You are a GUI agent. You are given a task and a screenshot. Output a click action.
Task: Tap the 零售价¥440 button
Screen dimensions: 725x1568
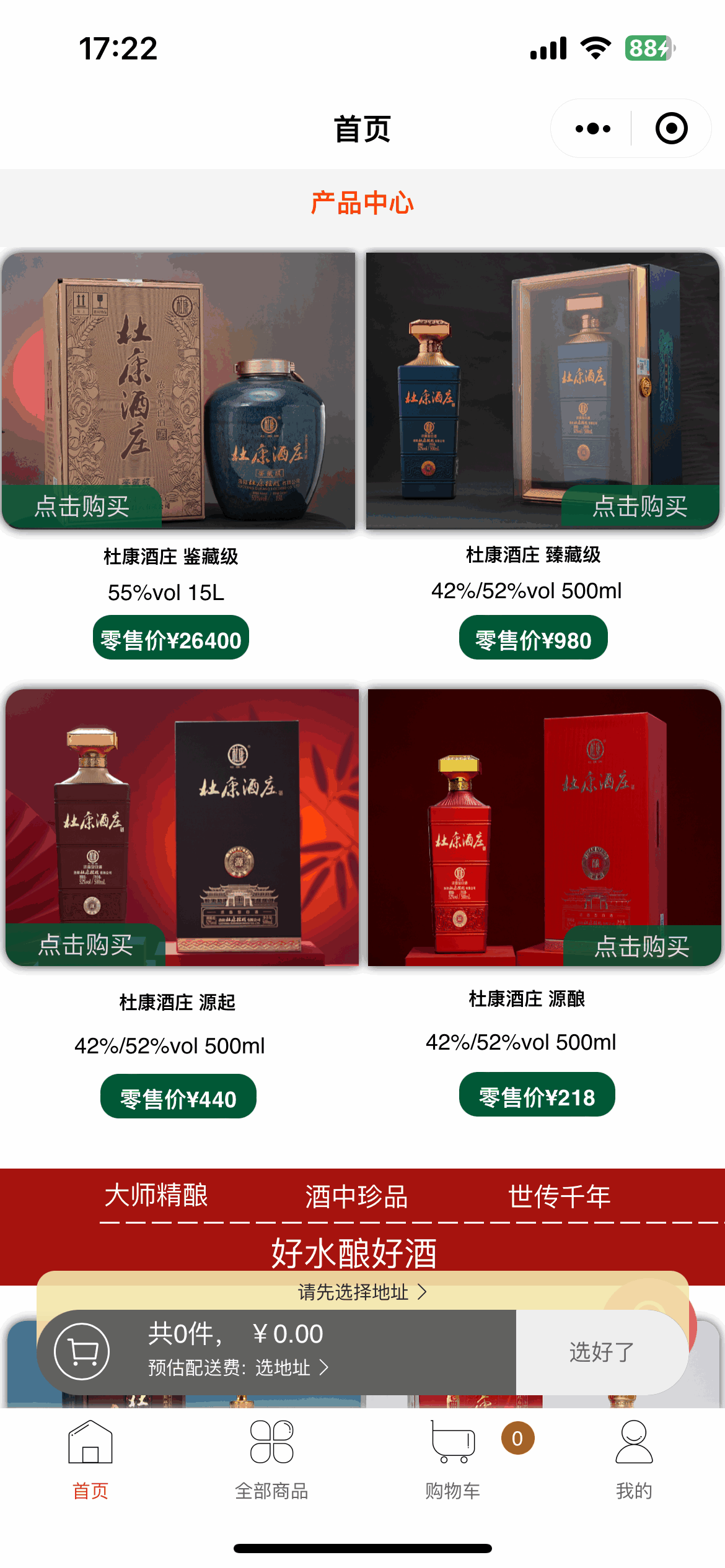178,1097
